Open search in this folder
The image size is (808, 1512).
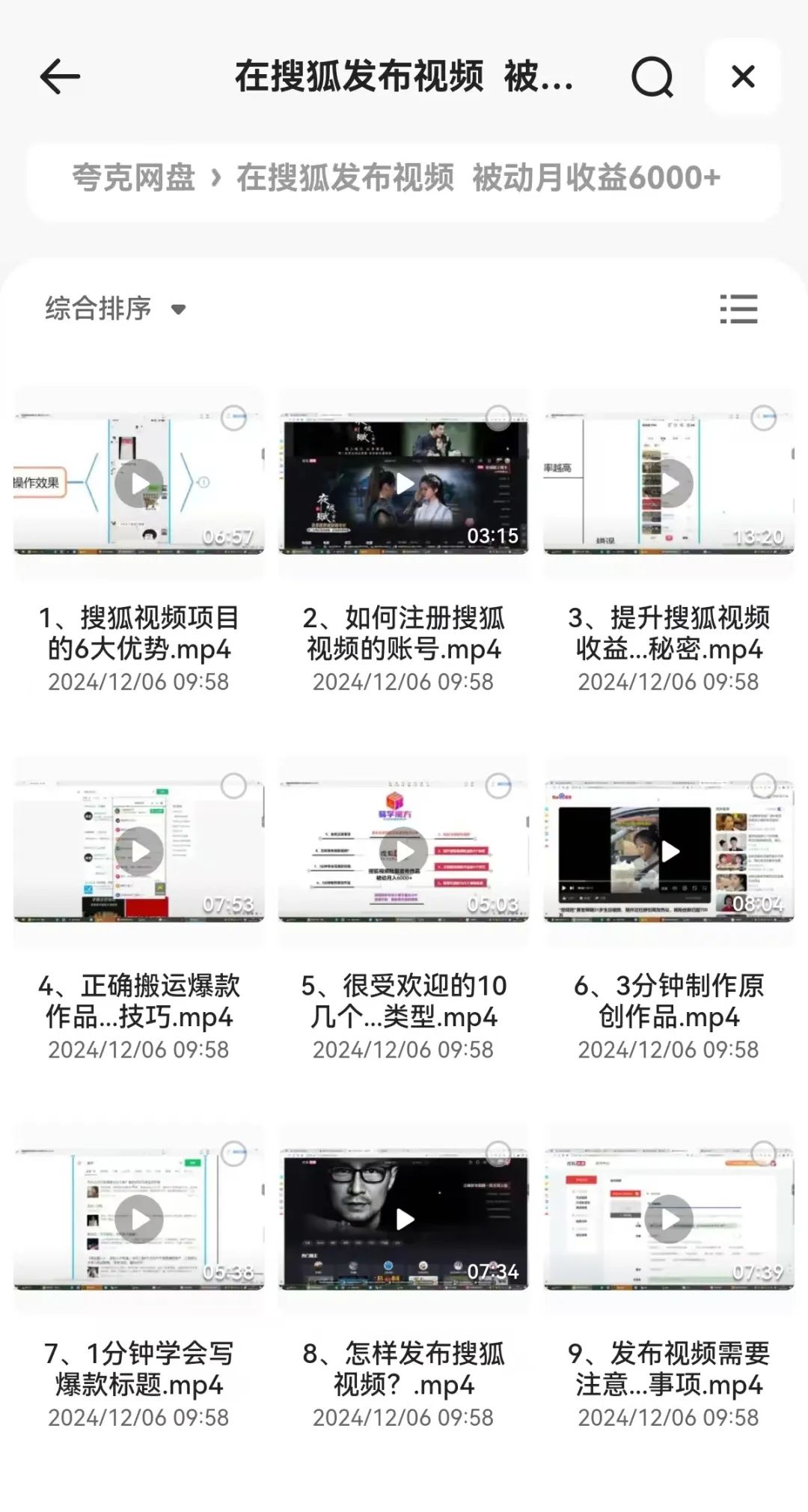(x=652, y=77)
